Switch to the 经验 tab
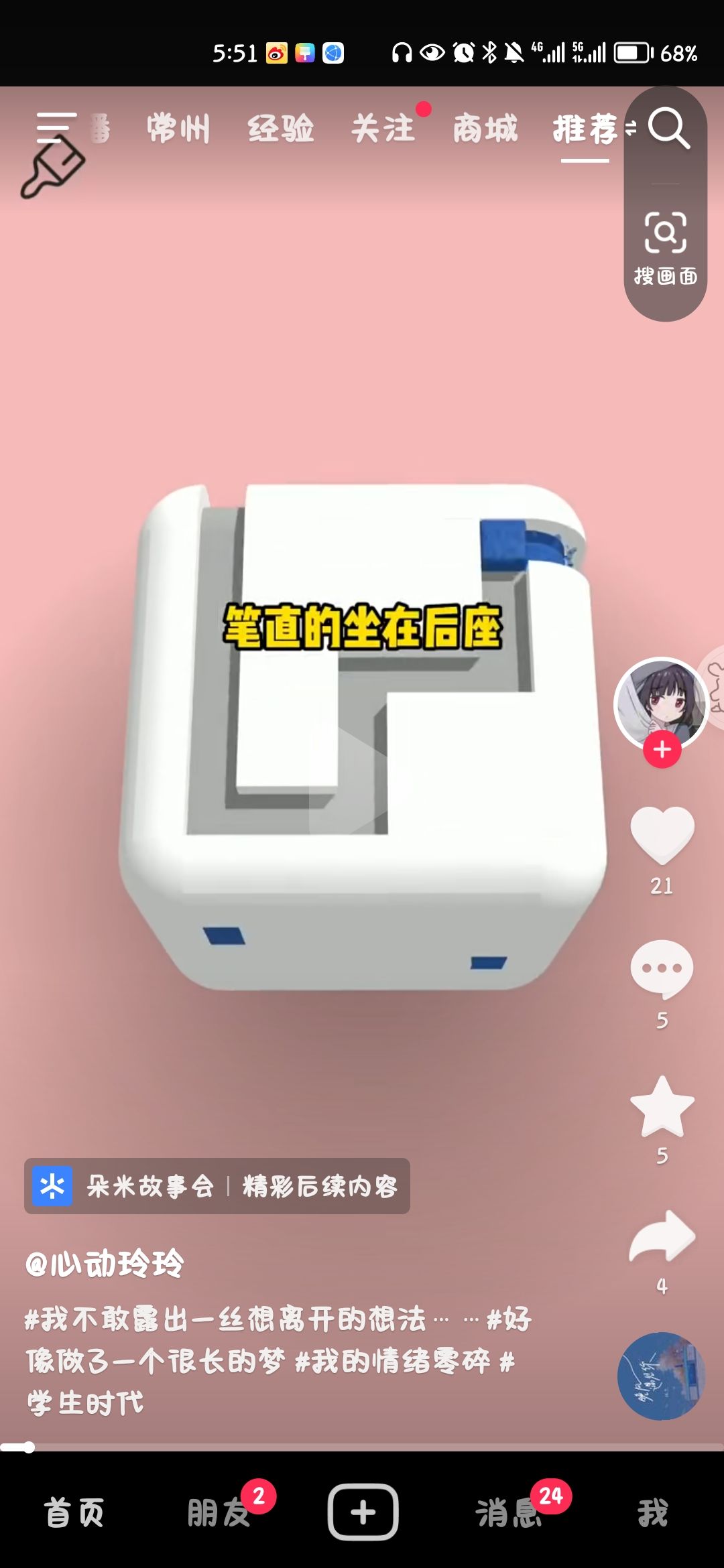The width and height of the screenshot is (724, 1568). tap(281, 128)
